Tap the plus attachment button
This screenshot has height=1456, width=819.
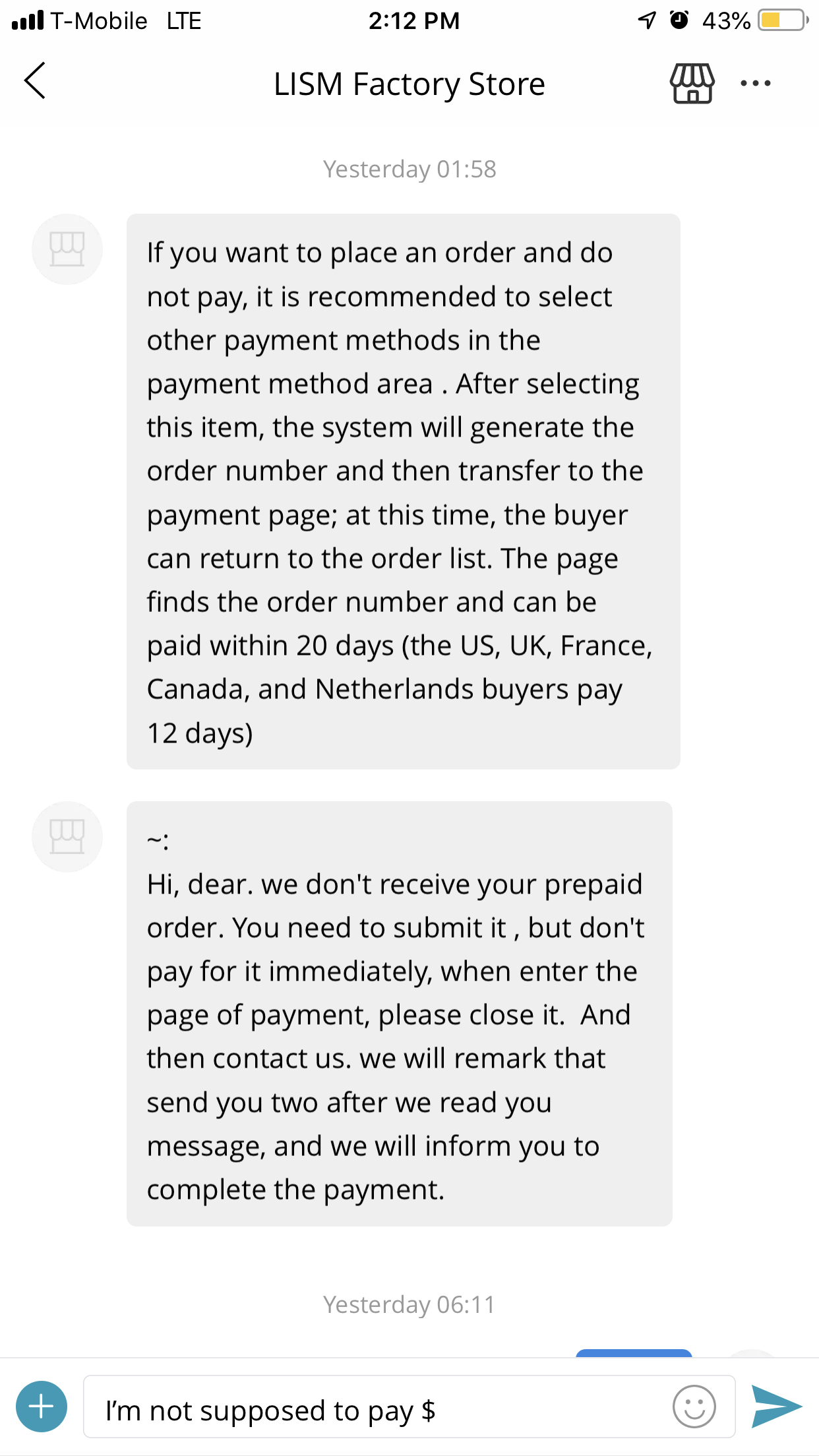(42, 1407)
